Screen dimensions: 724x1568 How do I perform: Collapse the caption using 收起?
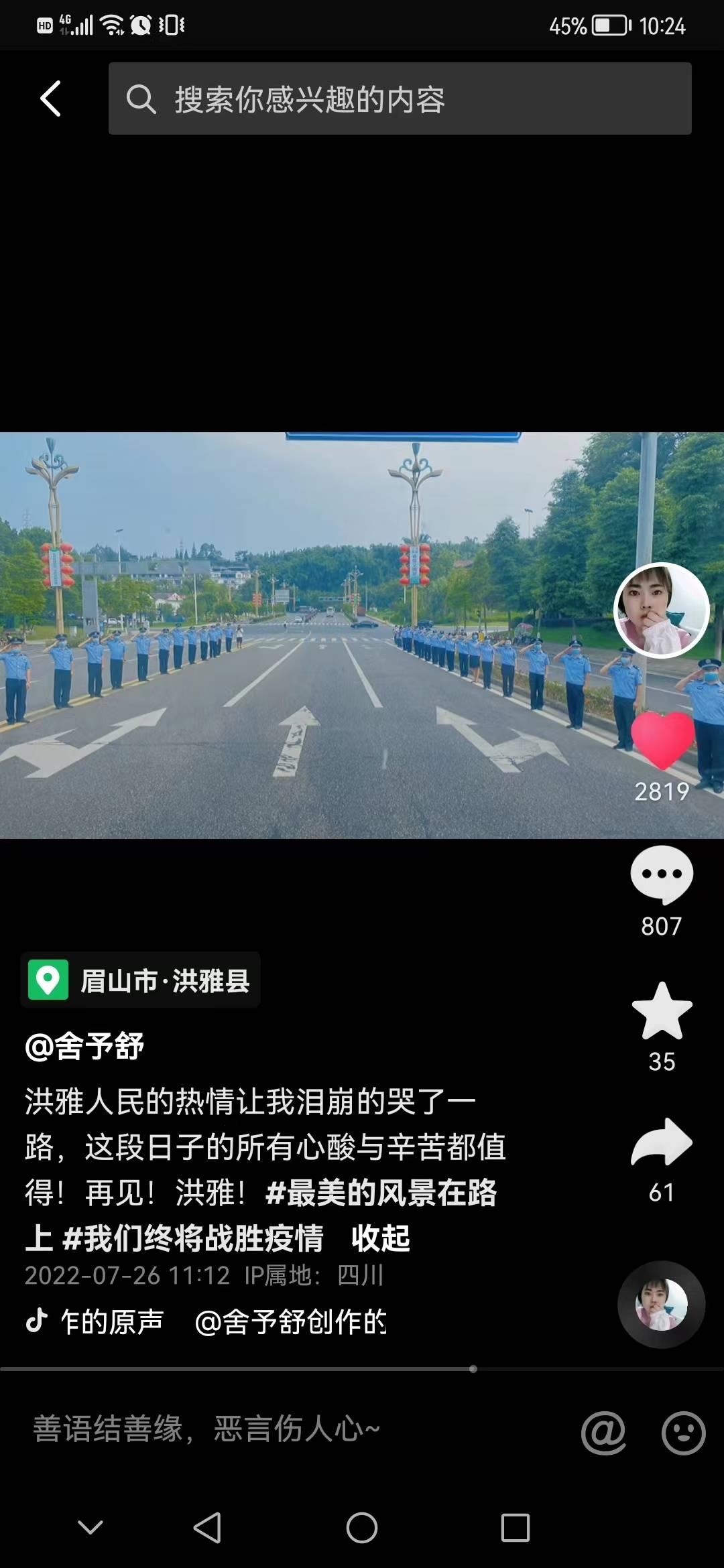click(379, 1236)
